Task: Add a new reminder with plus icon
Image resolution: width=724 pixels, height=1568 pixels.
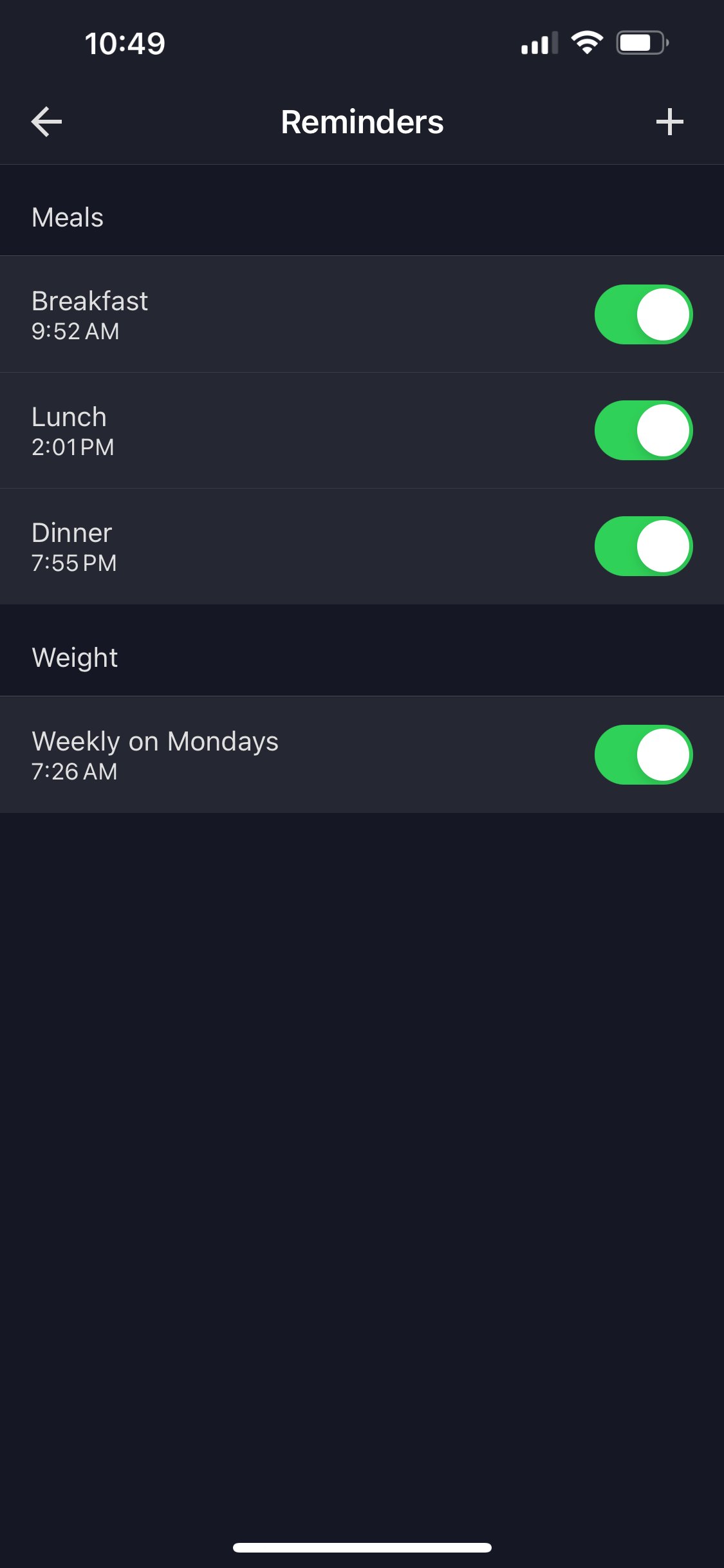Action: click(x=669, y=122)
